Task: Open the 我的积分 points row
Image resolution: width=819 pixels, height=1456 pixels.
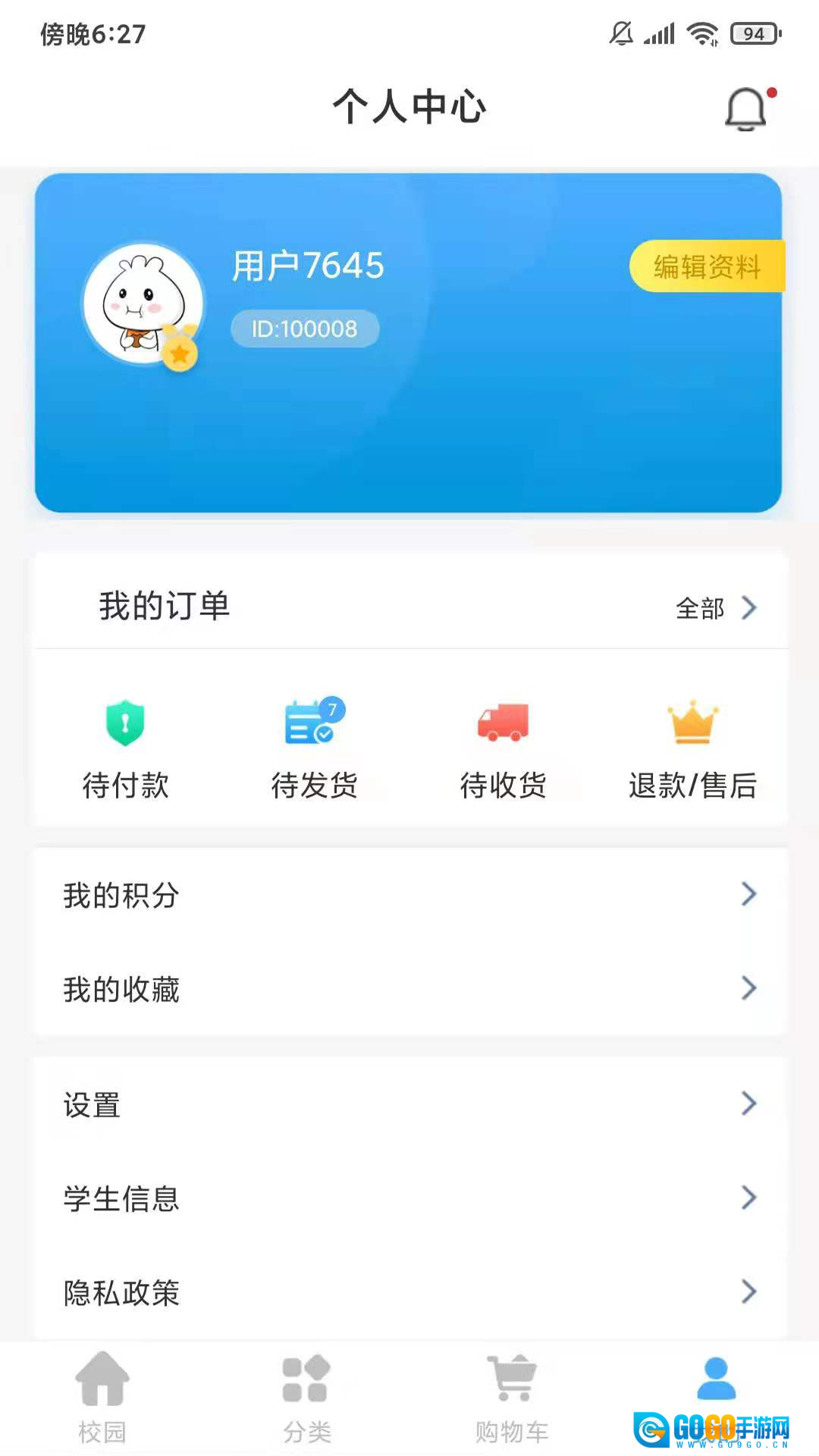Action: click(x=409, y=895)
